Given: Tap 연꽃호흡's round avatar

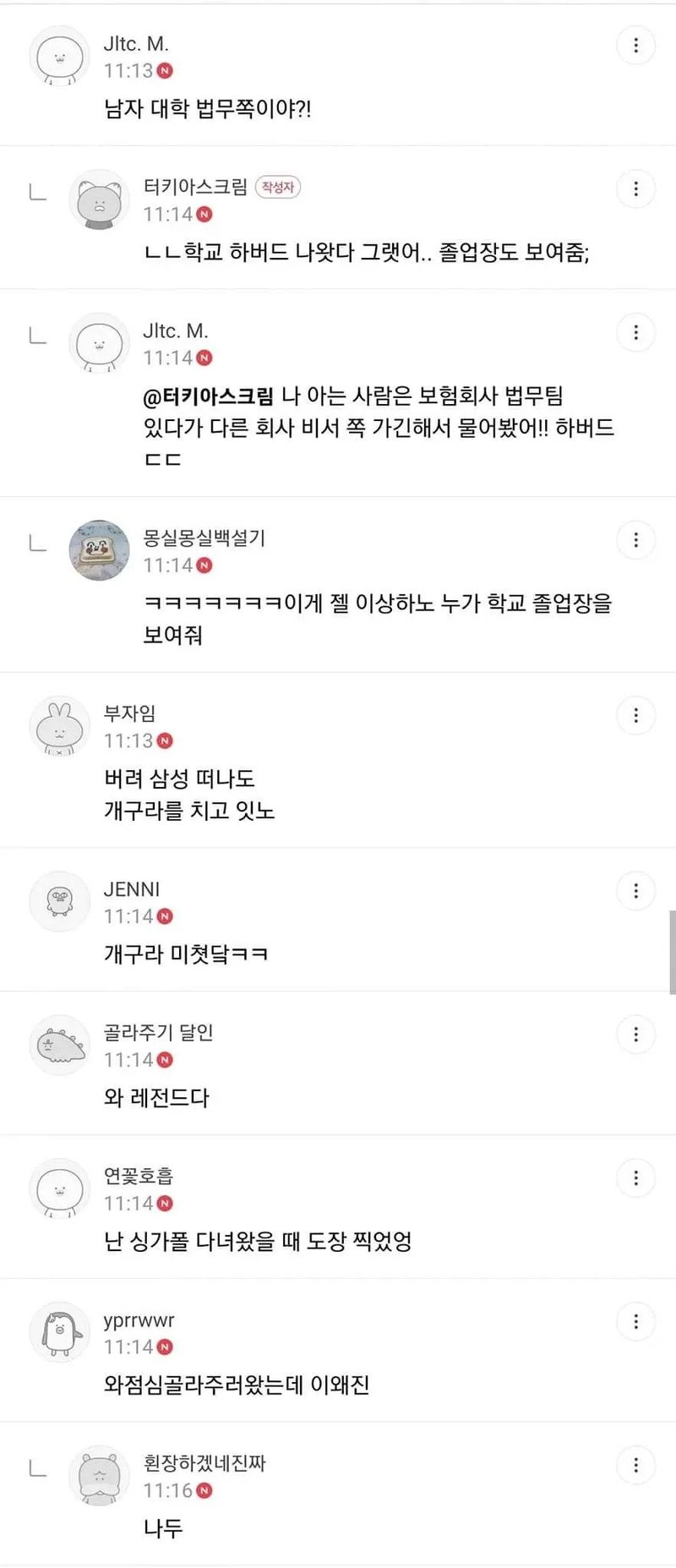Looking at the screenshot, I should pos(59,1189).
